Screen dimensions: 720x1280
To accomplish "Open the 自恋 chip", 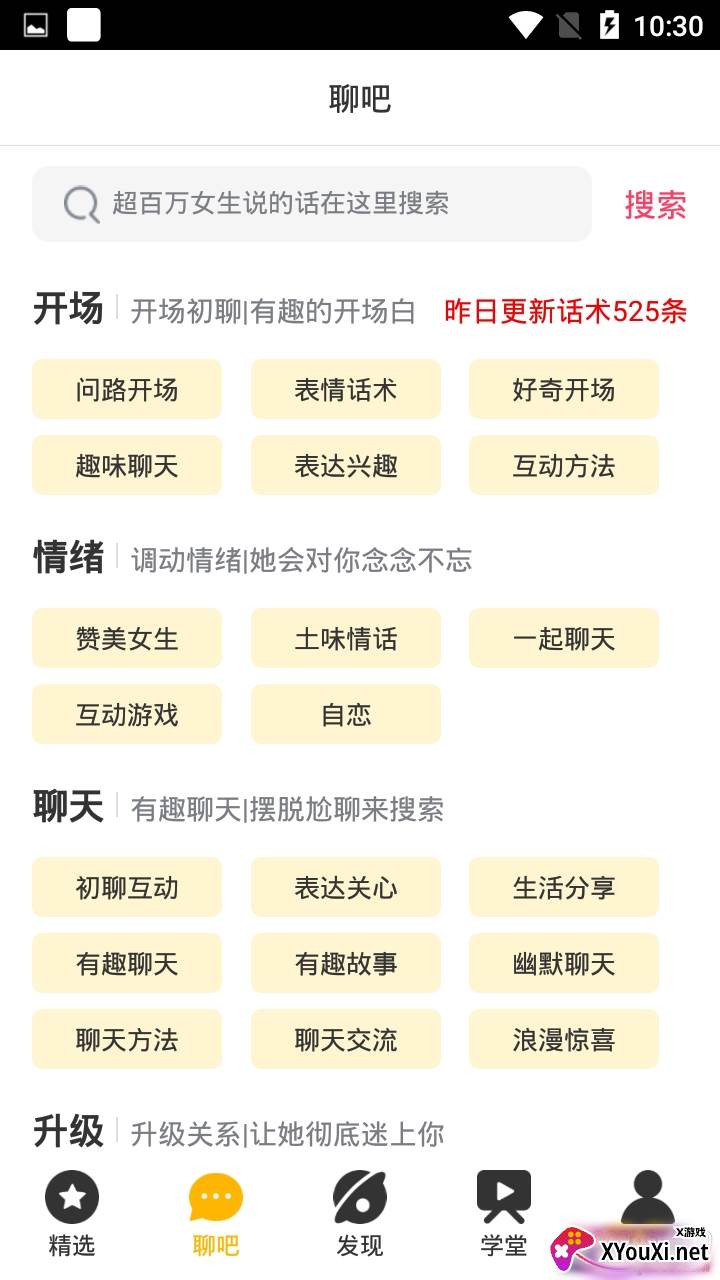I will click(345, 714).
